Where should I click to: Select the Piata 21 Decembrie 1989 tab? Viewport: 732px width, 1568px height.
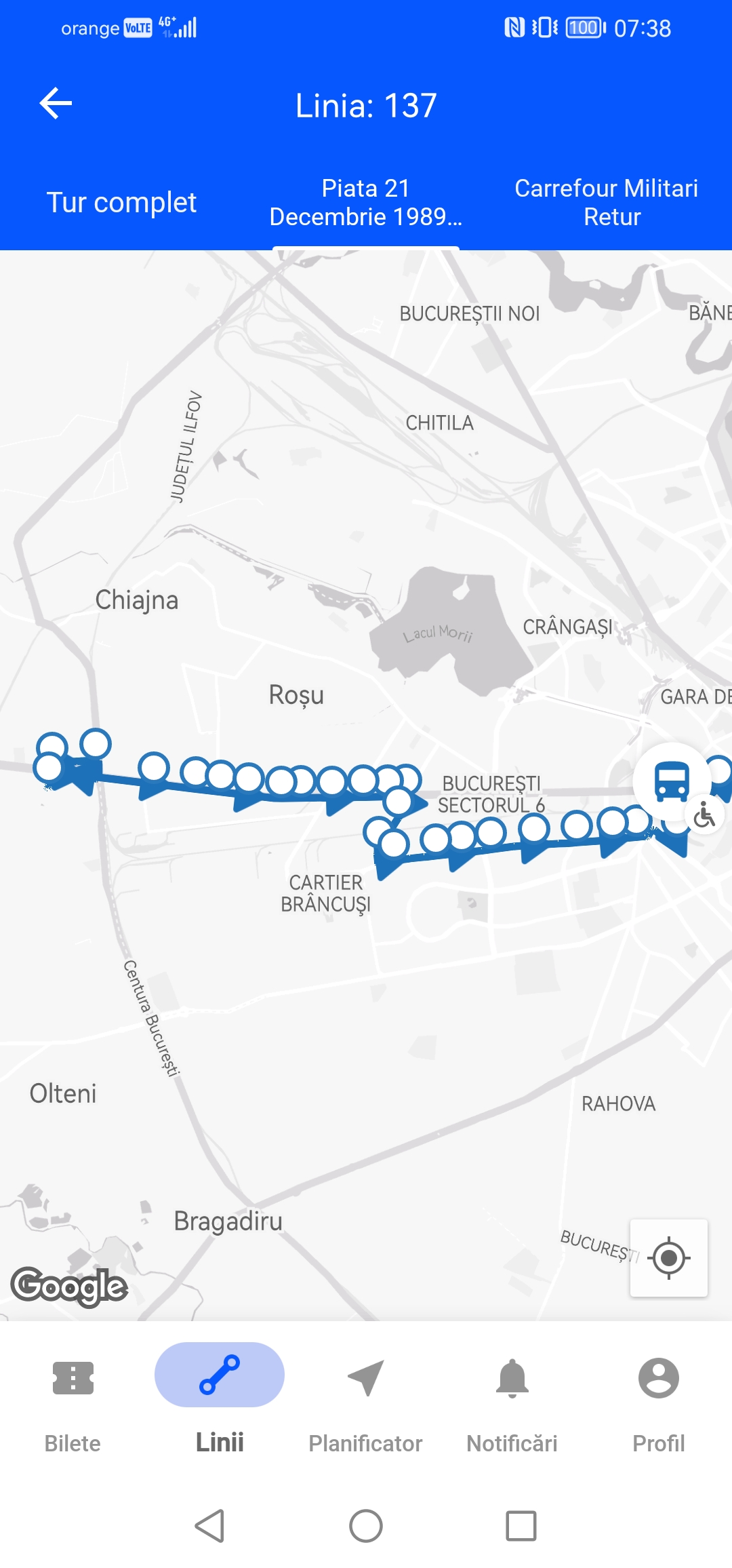tap(365, 202)
